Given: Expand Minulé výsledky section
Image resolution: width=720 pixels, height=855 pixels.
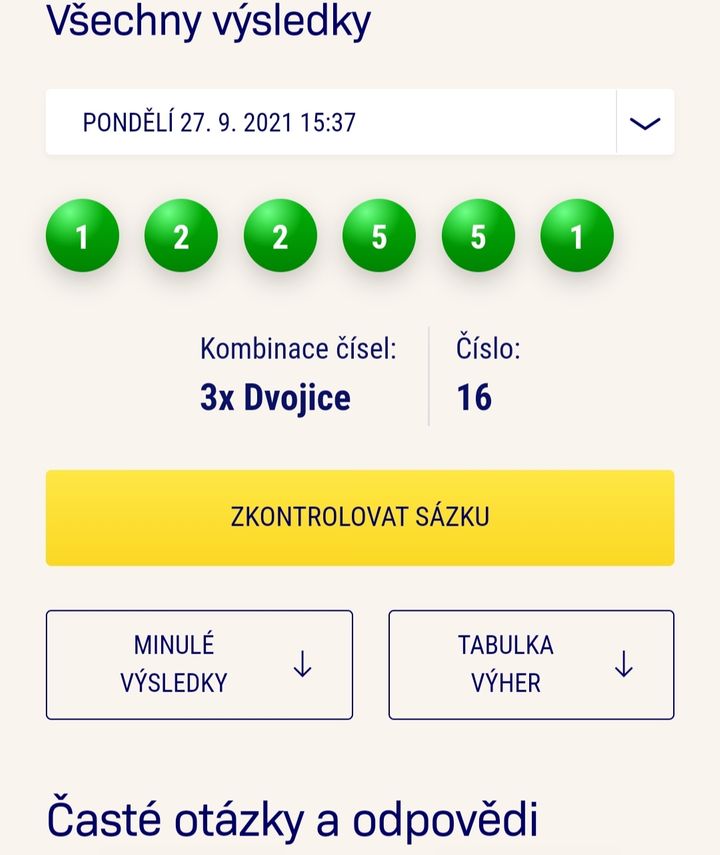Looking at the screenshot, I should click(x=199, y=664).
